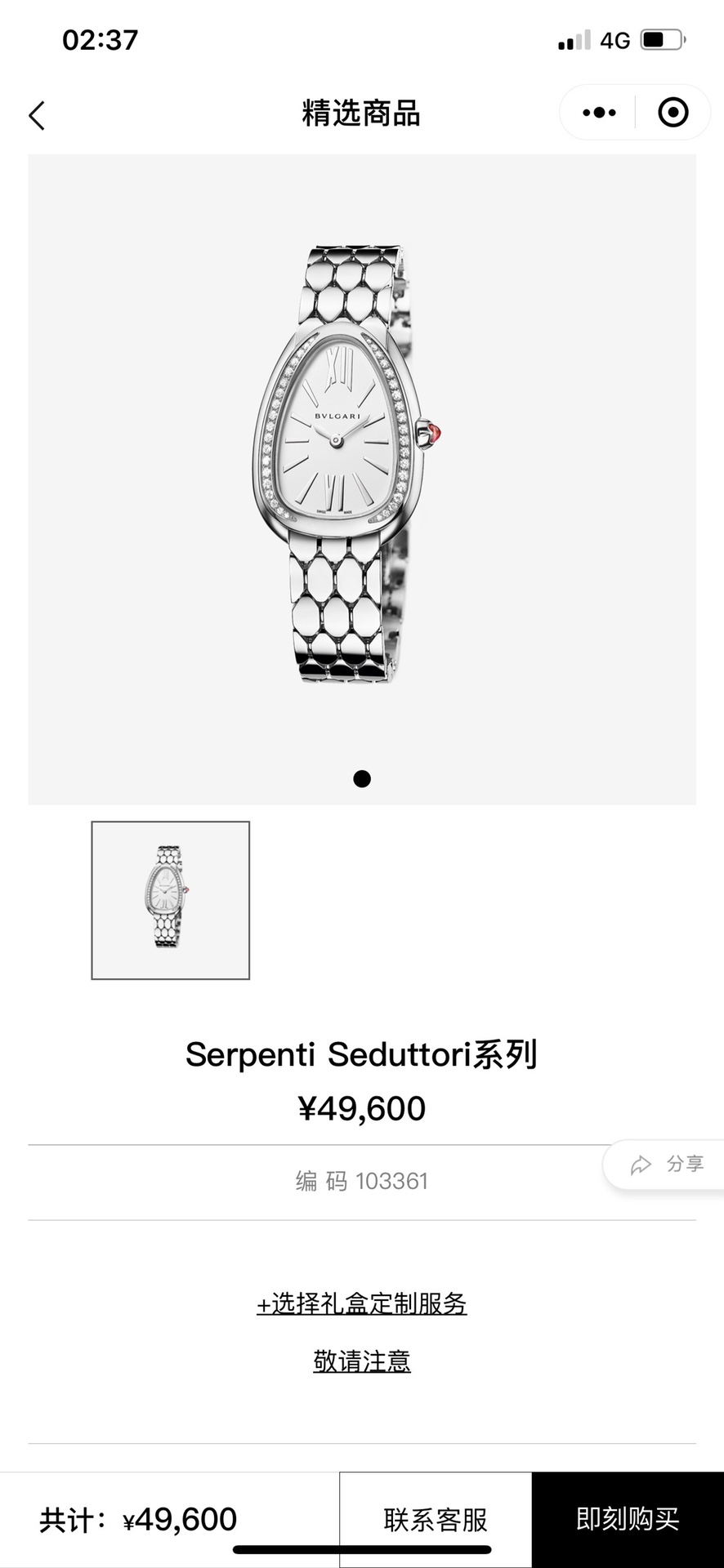The width and height of the screenshot is (724, 1568).
Task: Open the mini program three-dot menu
Action: [599, 113]
